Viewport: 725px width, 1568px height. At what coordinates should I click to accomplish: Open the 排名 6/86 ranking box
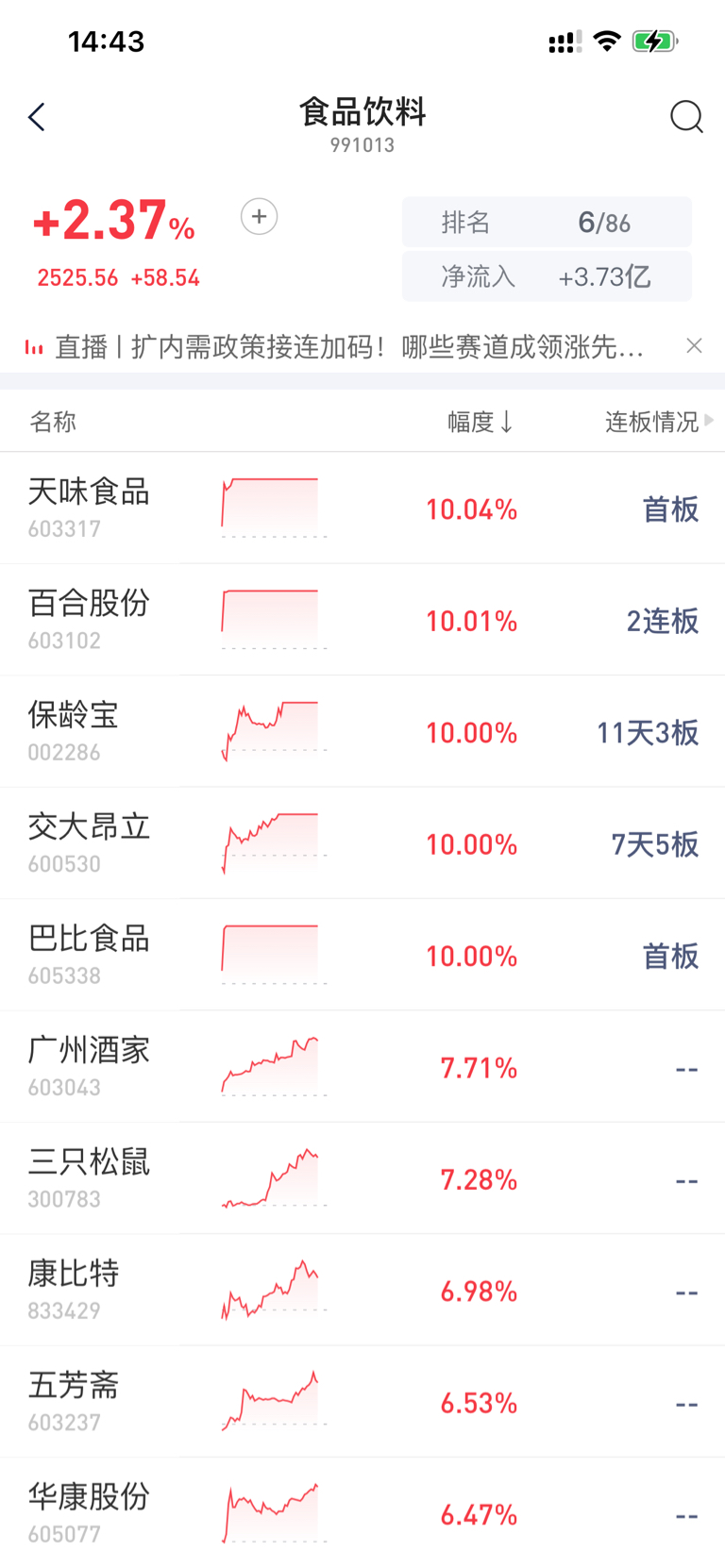(547, 223)
